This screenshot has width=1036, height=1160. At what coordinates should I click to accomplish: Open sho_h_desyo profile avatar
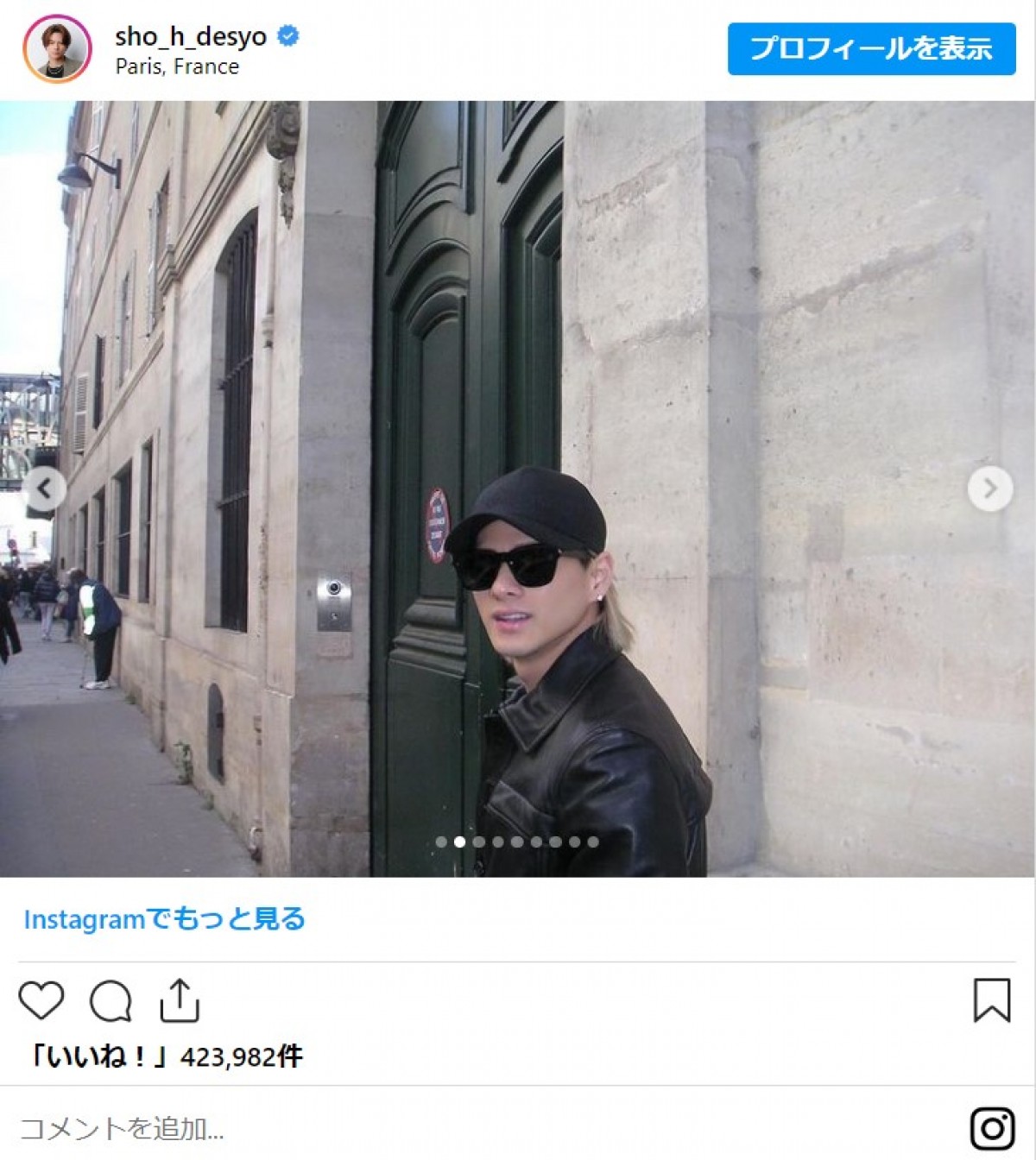tap(57, 49)
